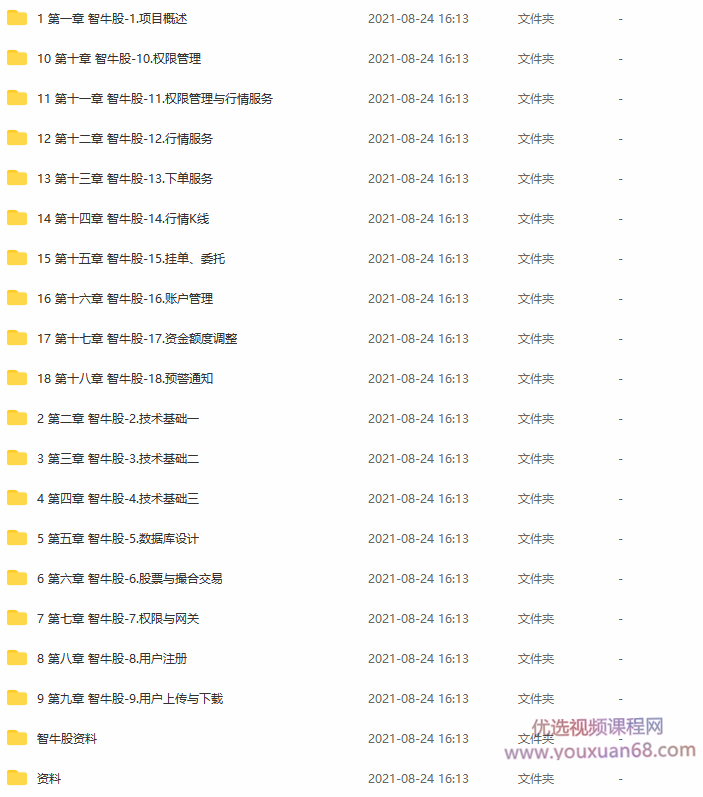Open folder 14 第十四章 行情K线

[123, 219]
